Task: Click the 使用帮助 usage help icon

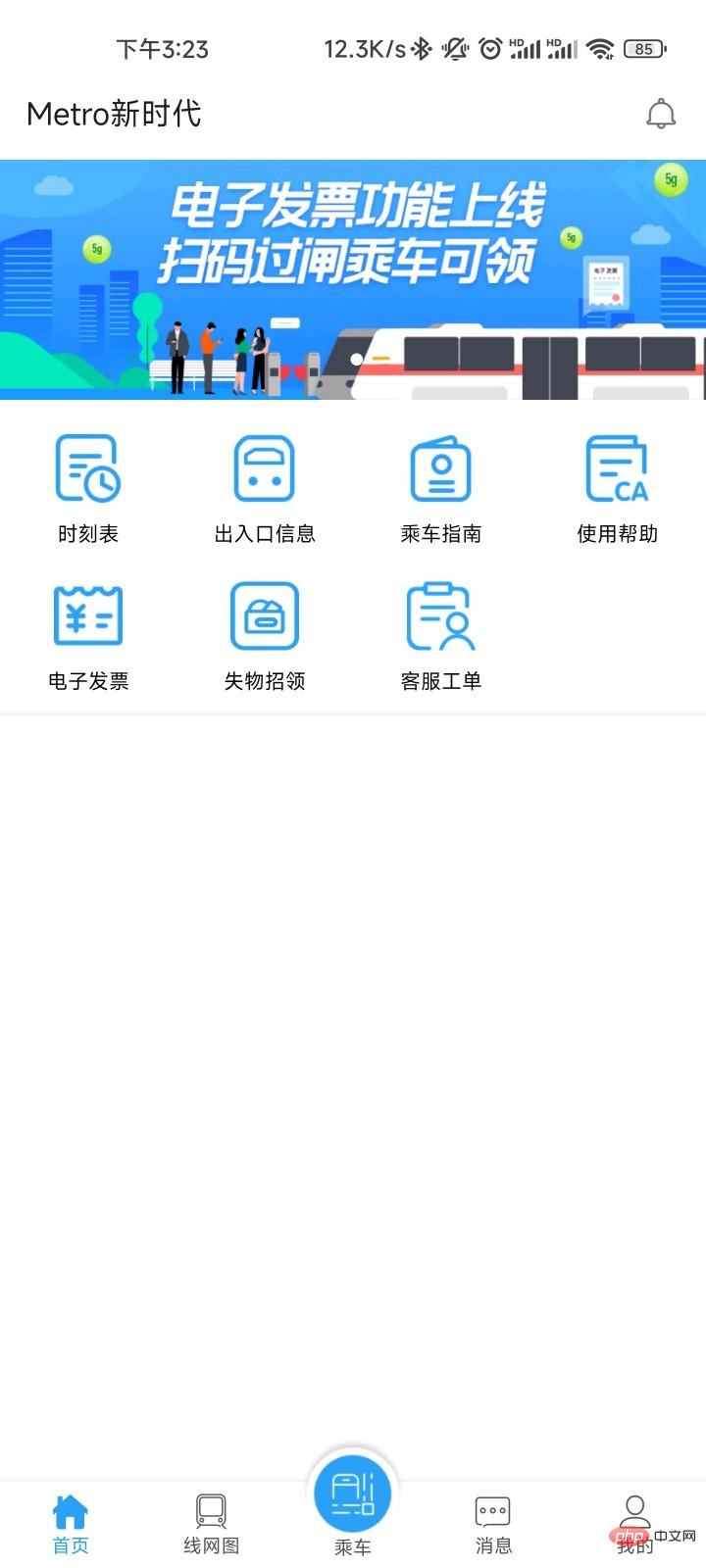Action: (616, 468)
